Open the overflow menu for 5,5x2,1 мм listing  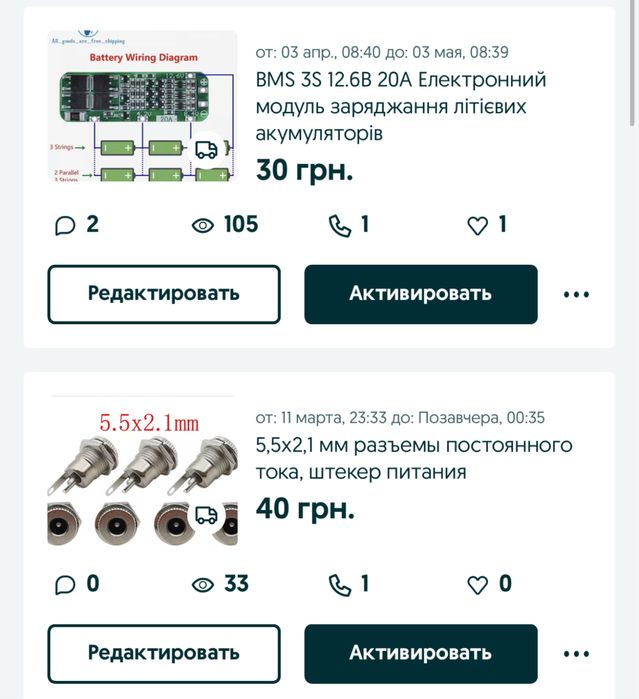576,654
